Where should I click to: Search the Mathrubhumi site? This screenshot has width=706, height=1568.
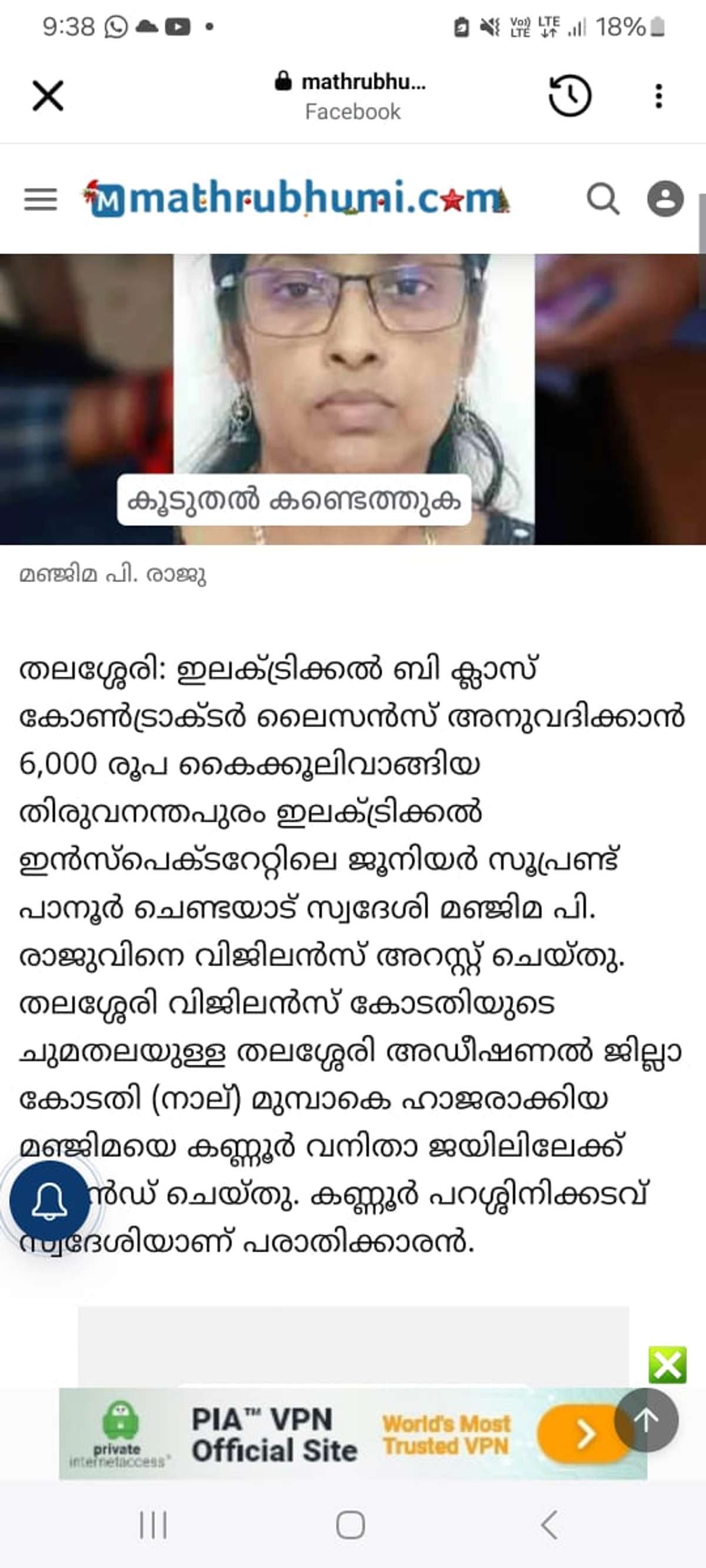pyautogui.click(x=602, y=199)
